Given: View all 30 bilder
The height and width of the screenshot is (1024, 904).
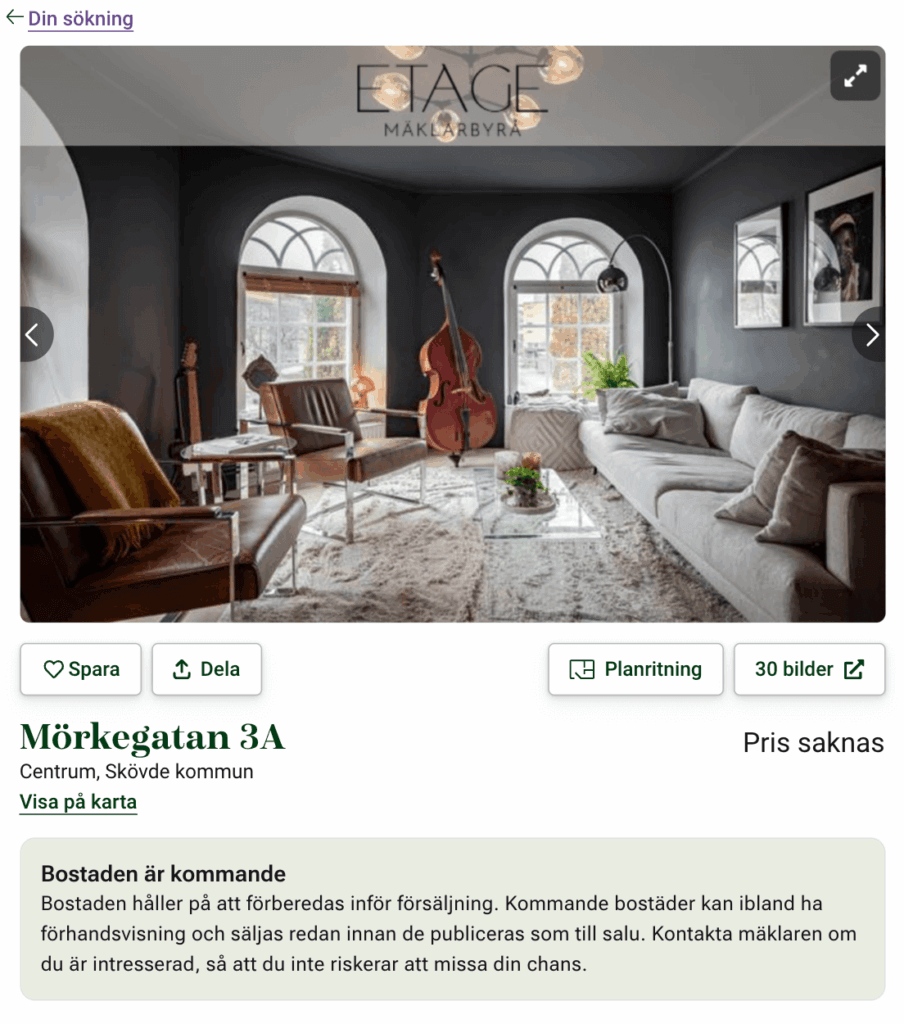Looking at the screenshot, I should [809, 669].
